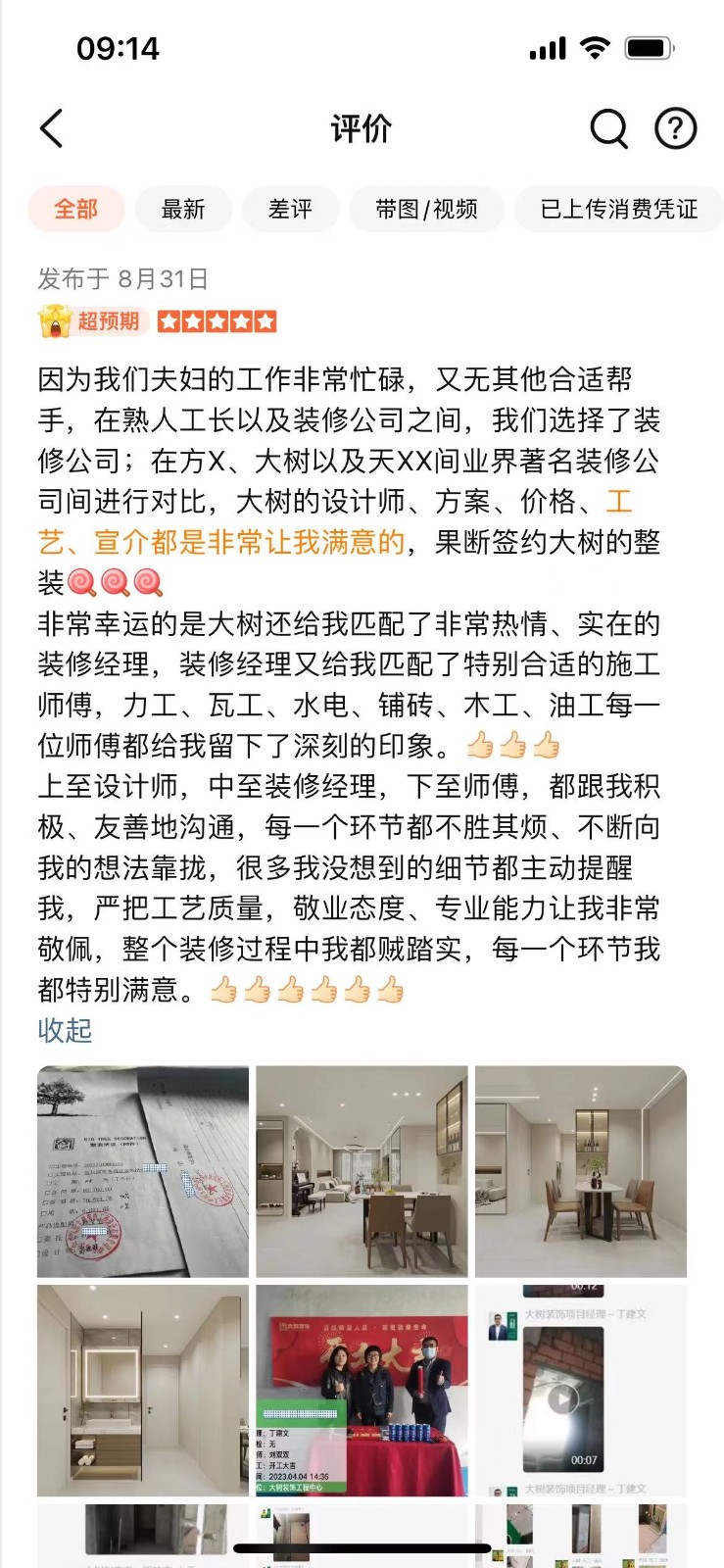Open the contract document photo
The height and width of the screenshot is (1568, 724).
[x=143, y=1171]
